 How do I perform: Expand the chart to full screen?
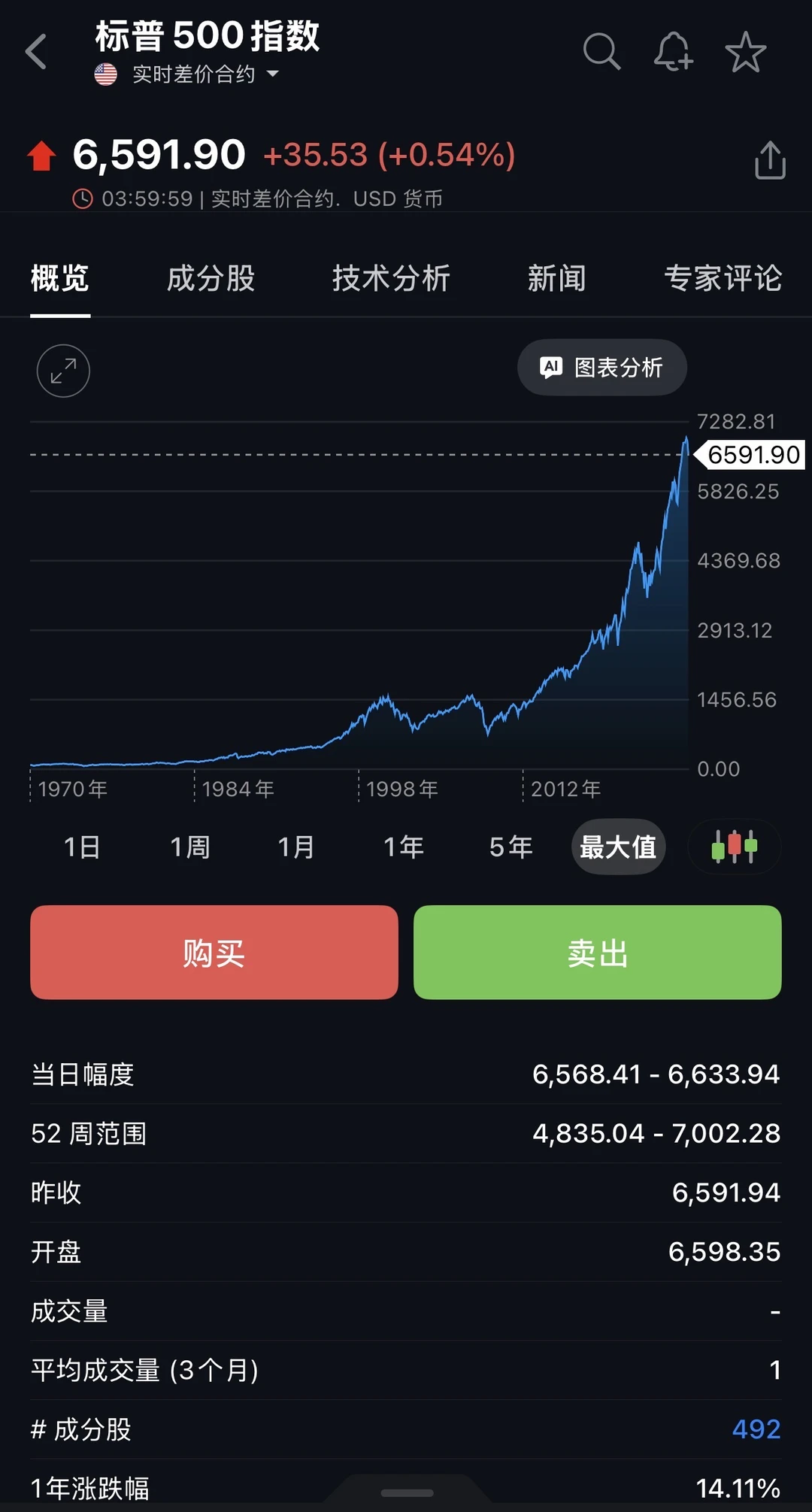pyautogui.click(x=63, y=371)
